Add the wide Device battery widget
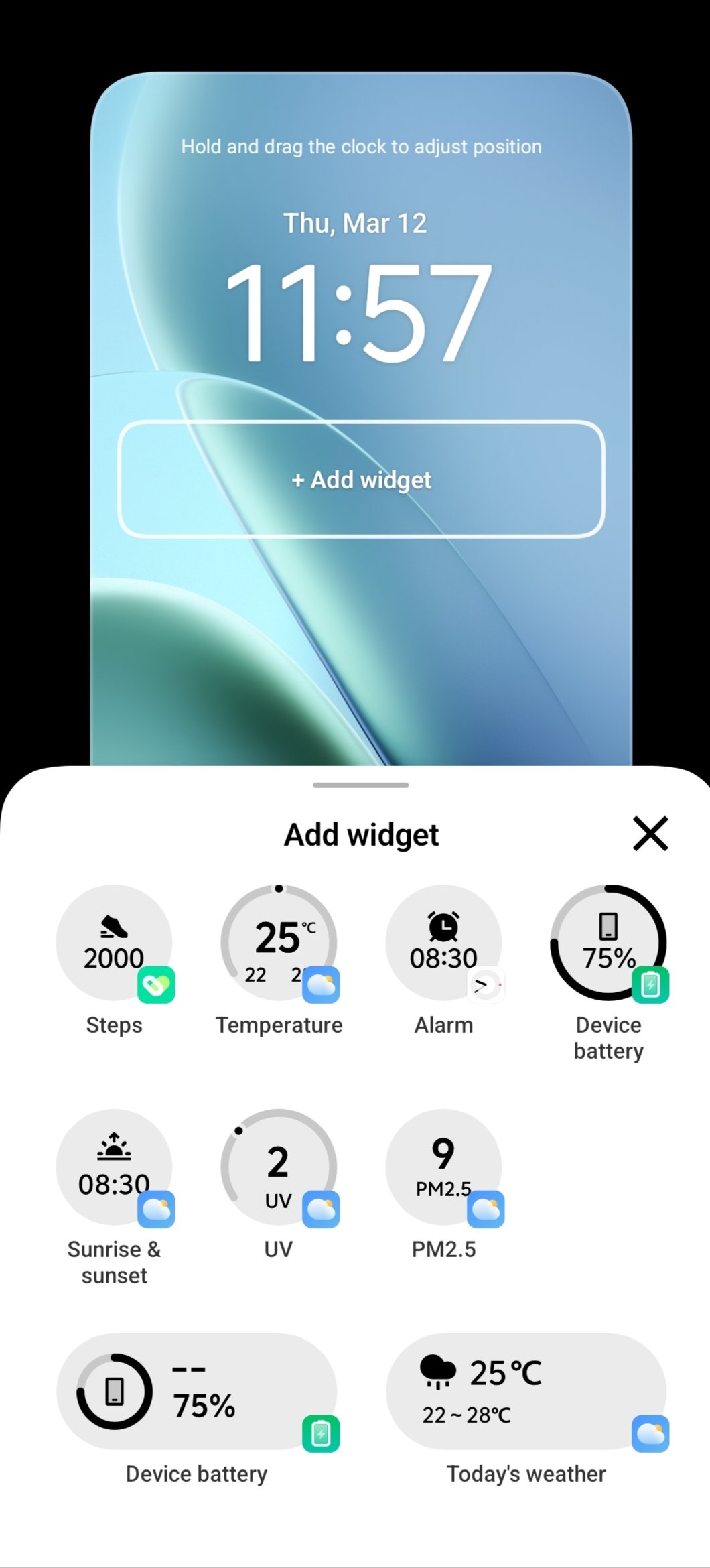 196,1392
